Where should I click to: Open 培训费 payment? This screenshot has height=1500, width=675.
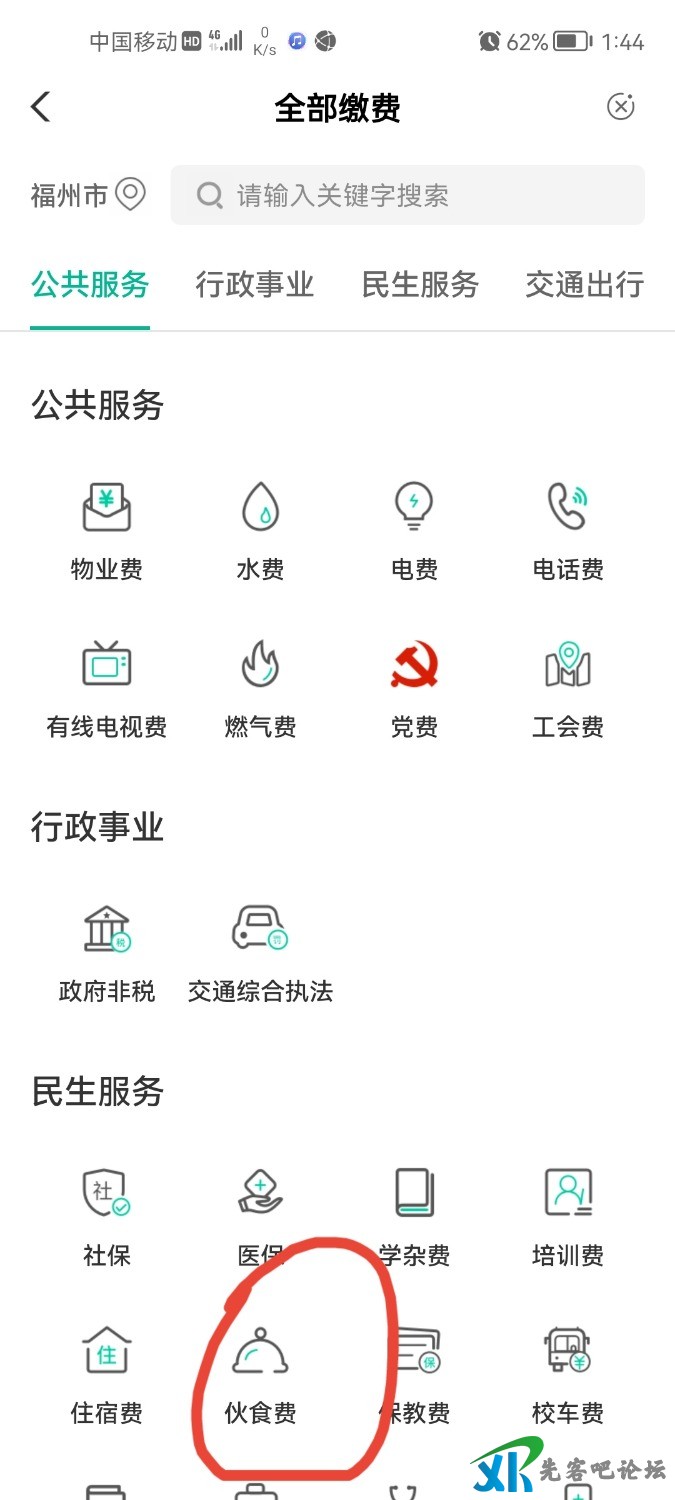(x=568, y=1216)
